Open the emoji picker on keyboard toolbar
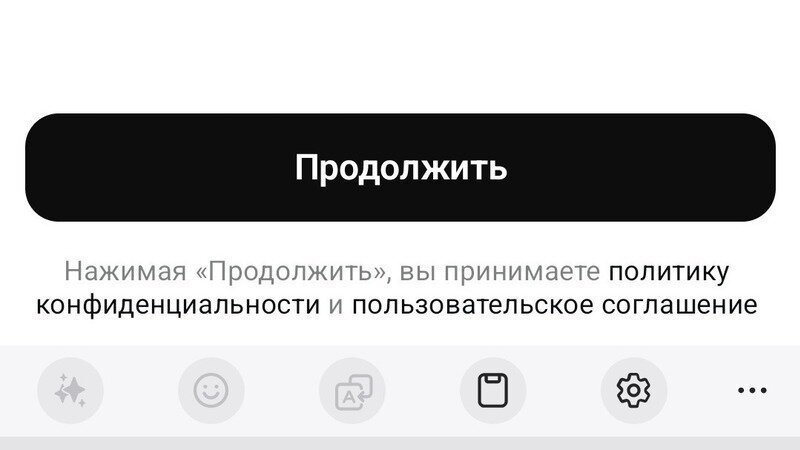 point(211,390)
